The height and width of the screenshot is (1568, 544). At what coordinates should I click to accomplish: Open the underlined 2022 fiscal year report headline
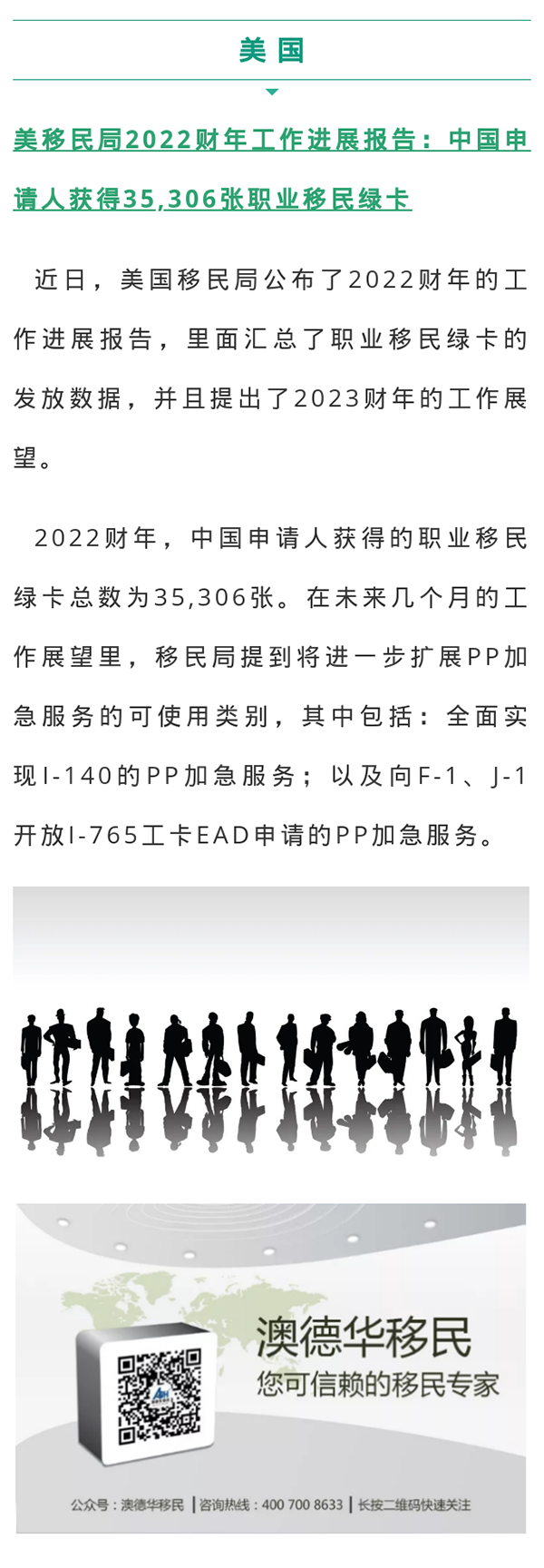coord(271,142)
